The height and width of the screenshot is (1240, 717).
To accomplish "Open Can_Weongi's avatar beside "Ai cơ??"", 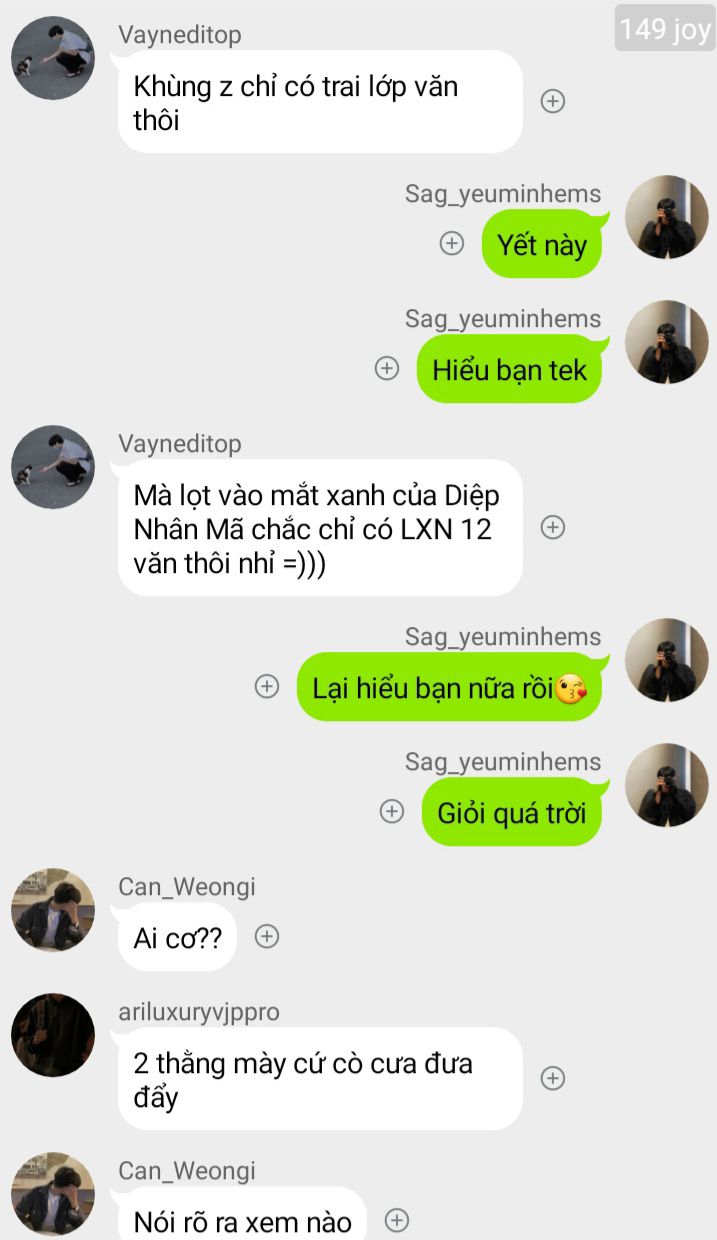I will 53,910.
